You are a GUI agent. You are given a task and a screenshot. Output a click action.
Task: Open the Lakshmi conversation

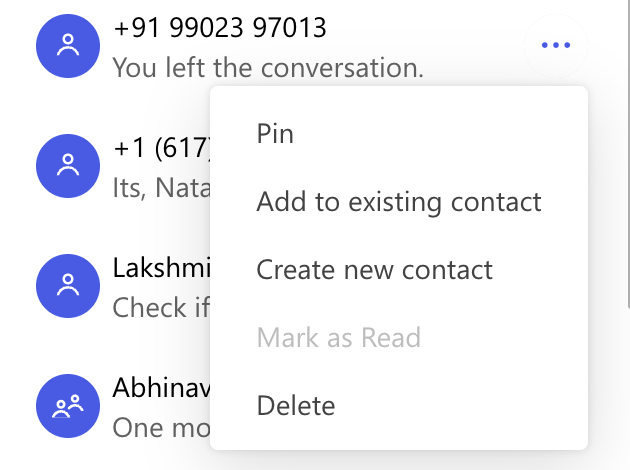[x=150, y=286]
